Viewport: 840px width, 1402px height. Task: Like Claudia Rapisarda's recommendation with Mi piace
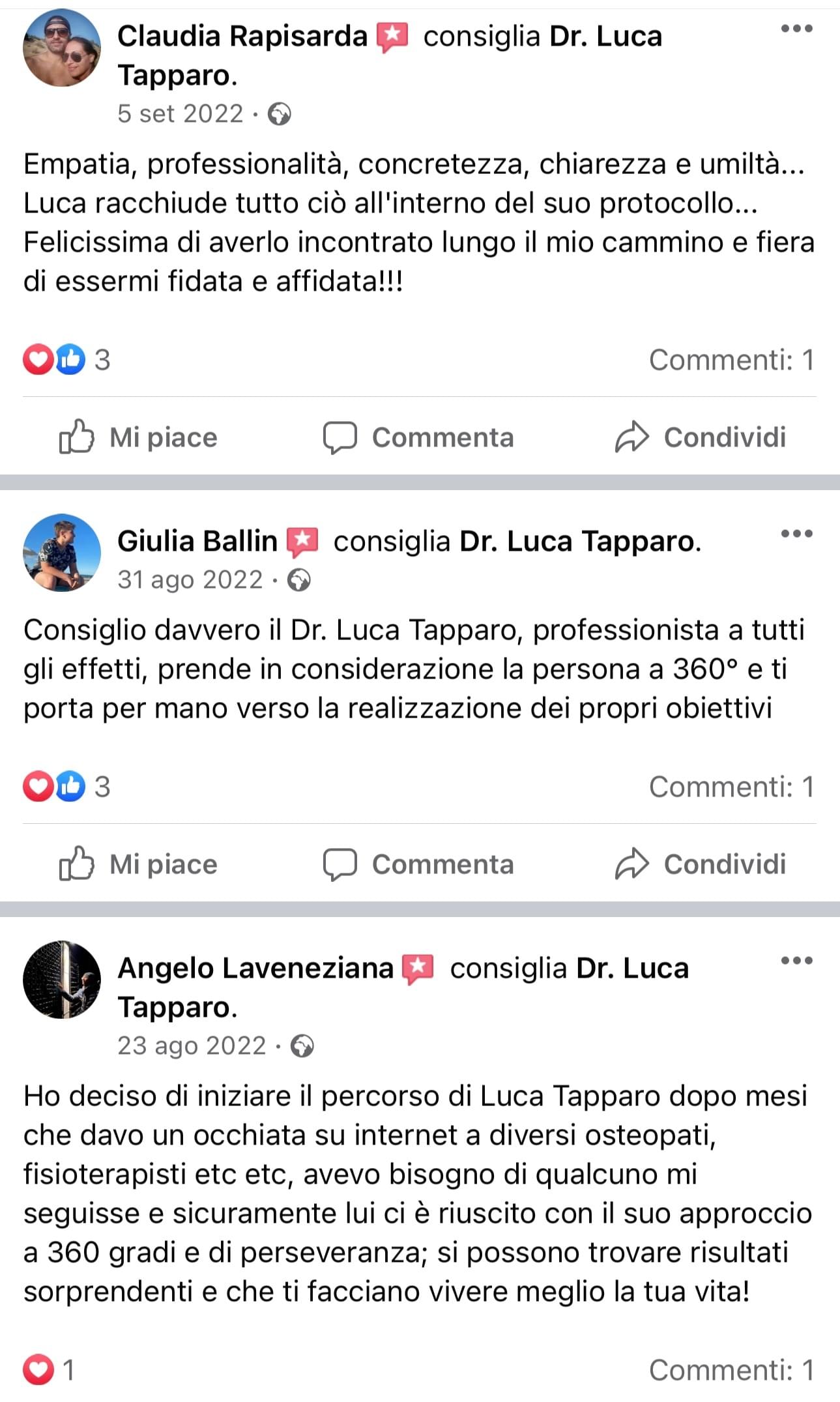[138, 437]
